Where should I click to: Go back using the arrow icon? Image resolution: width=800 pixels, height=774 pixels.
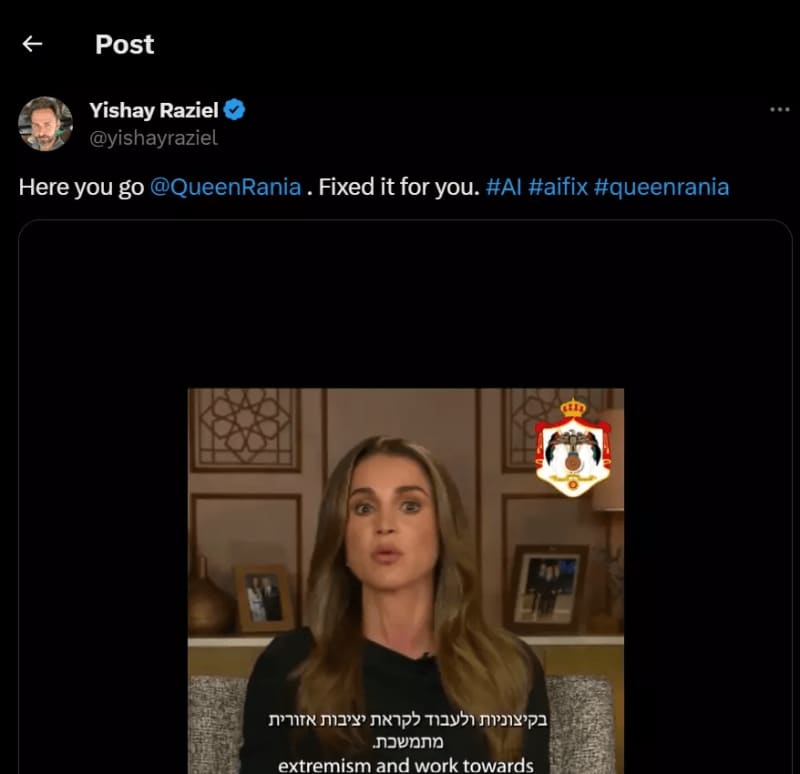coord(32,44)
